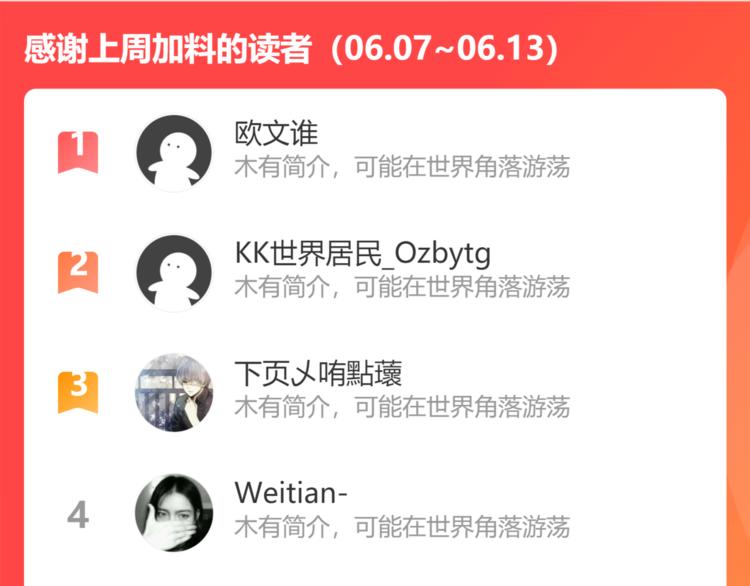Open KK世界居民_Ozbytg's profile row
The width and height of the screenshot is (750, 586).
[x=375, y=273]
